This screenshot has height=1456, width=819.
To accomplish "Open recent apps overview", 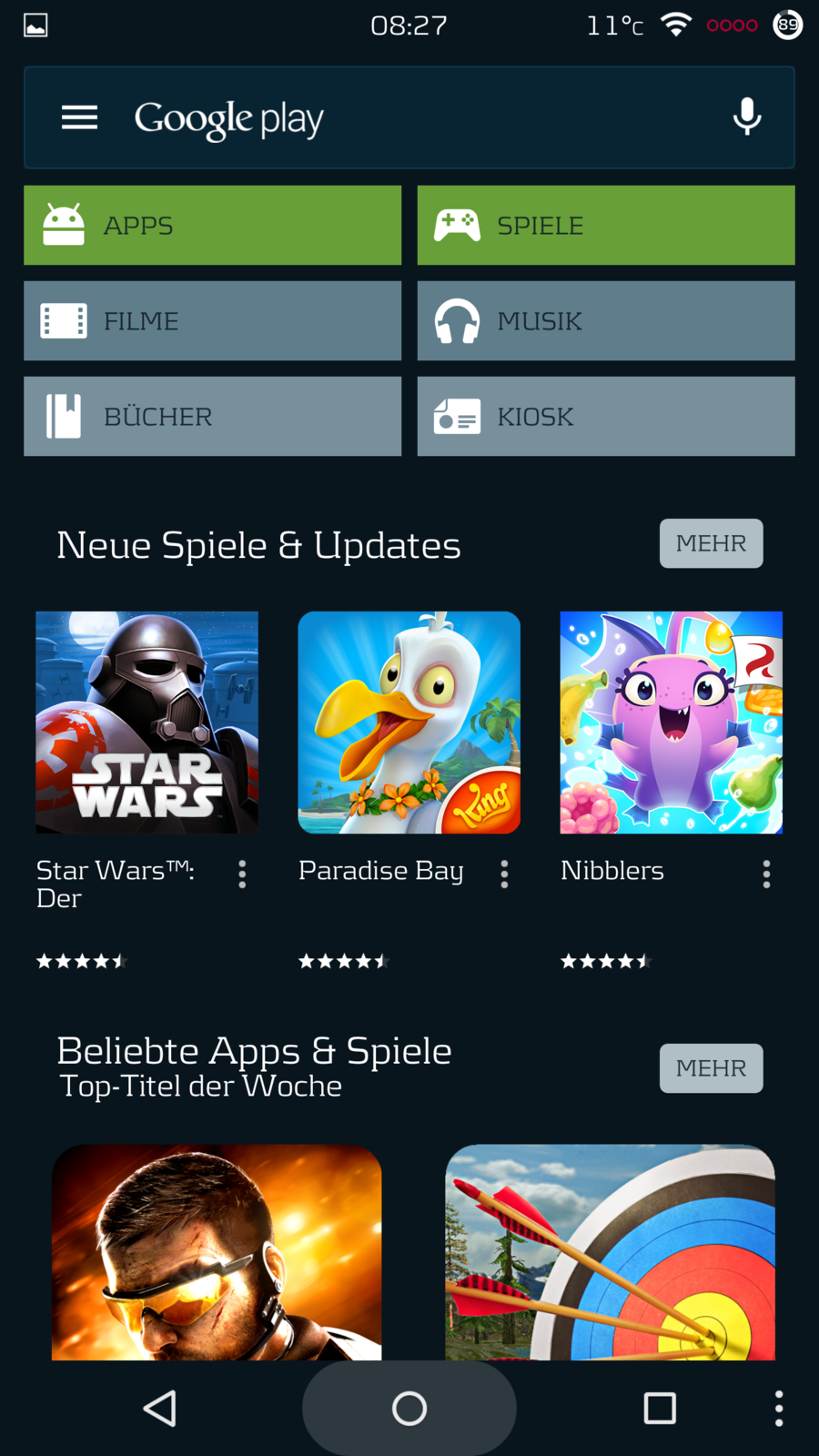I will [x=659, y=1409].
